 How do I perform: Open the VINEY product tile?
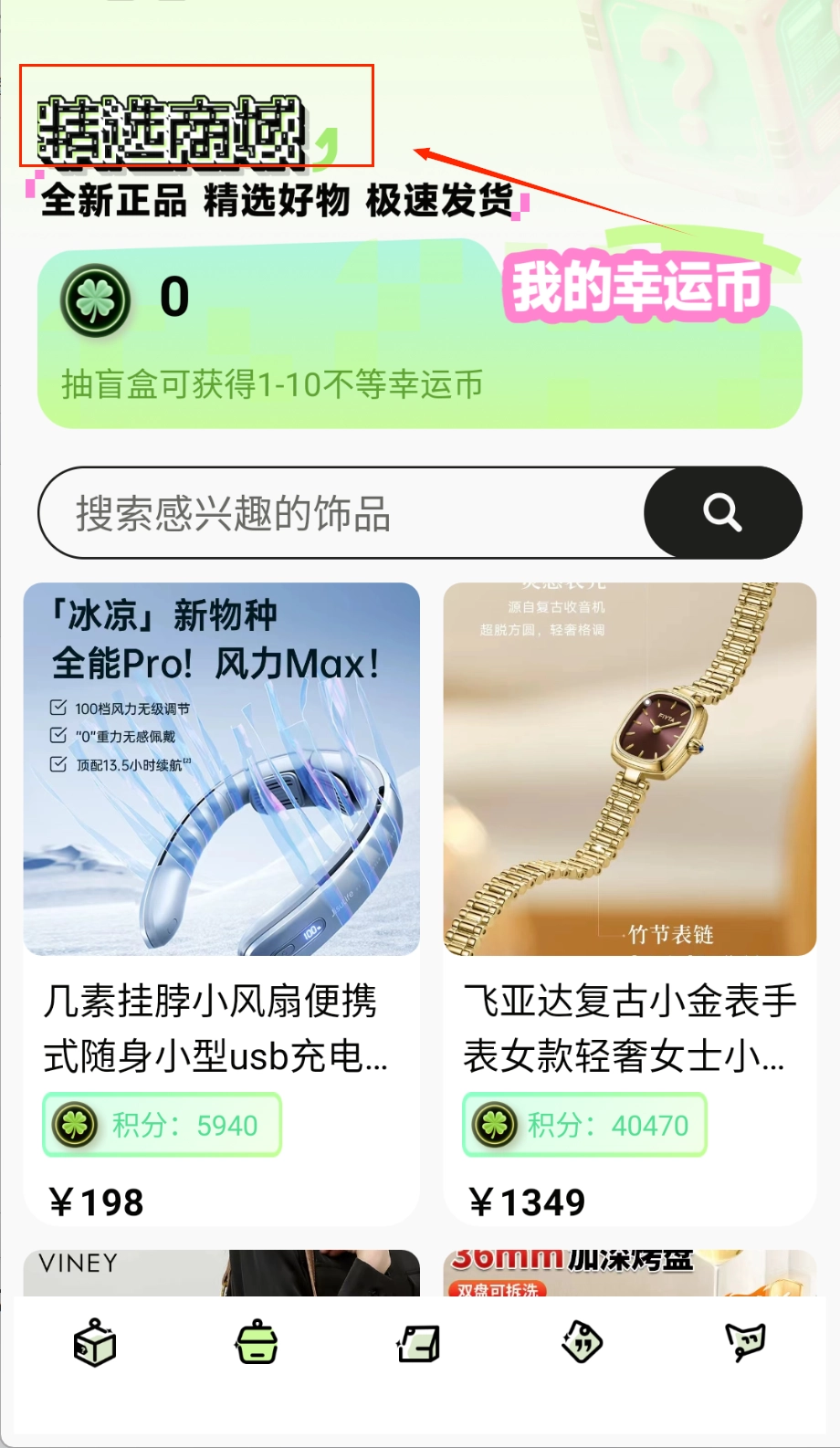point(221,1272)
